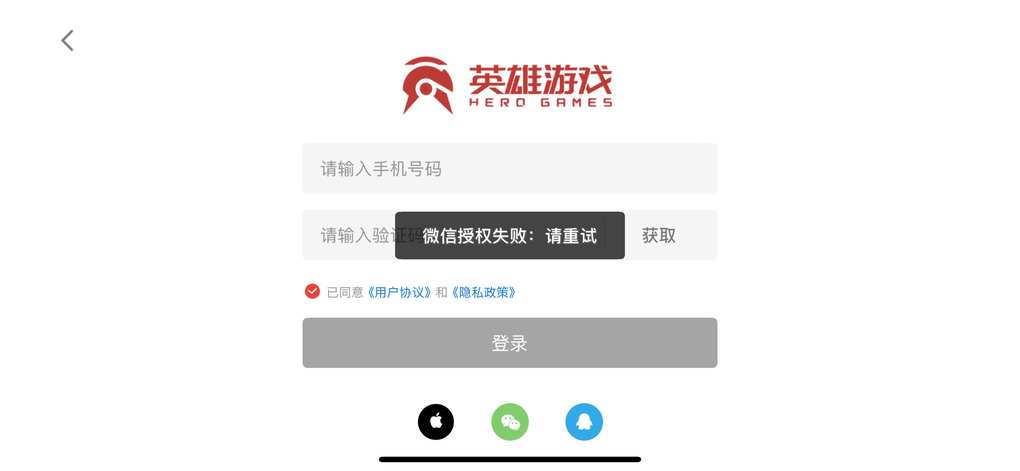The width and height of the screenshot is (1020, 471).
Task: Log in with WeChat icon
Action: pos(510,421)
